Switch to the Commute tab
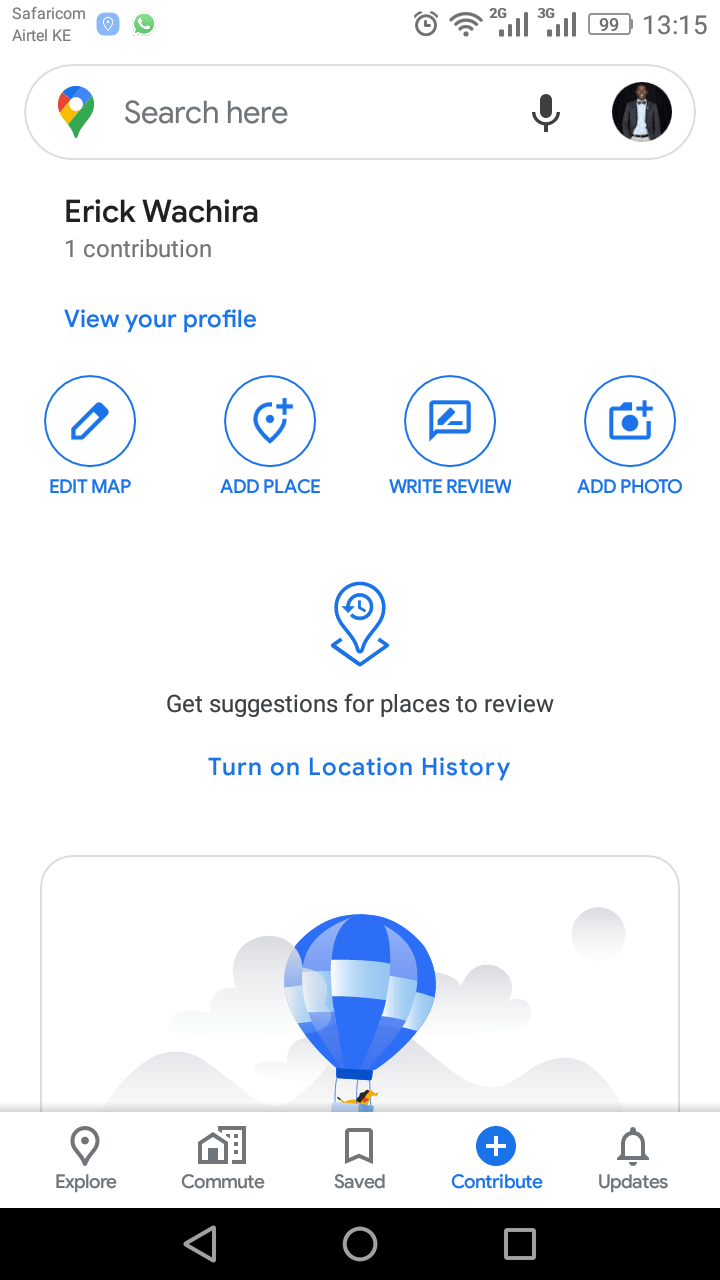Image resolution: width=720 pixels, height=1280 pixels. coord(223,1159)
